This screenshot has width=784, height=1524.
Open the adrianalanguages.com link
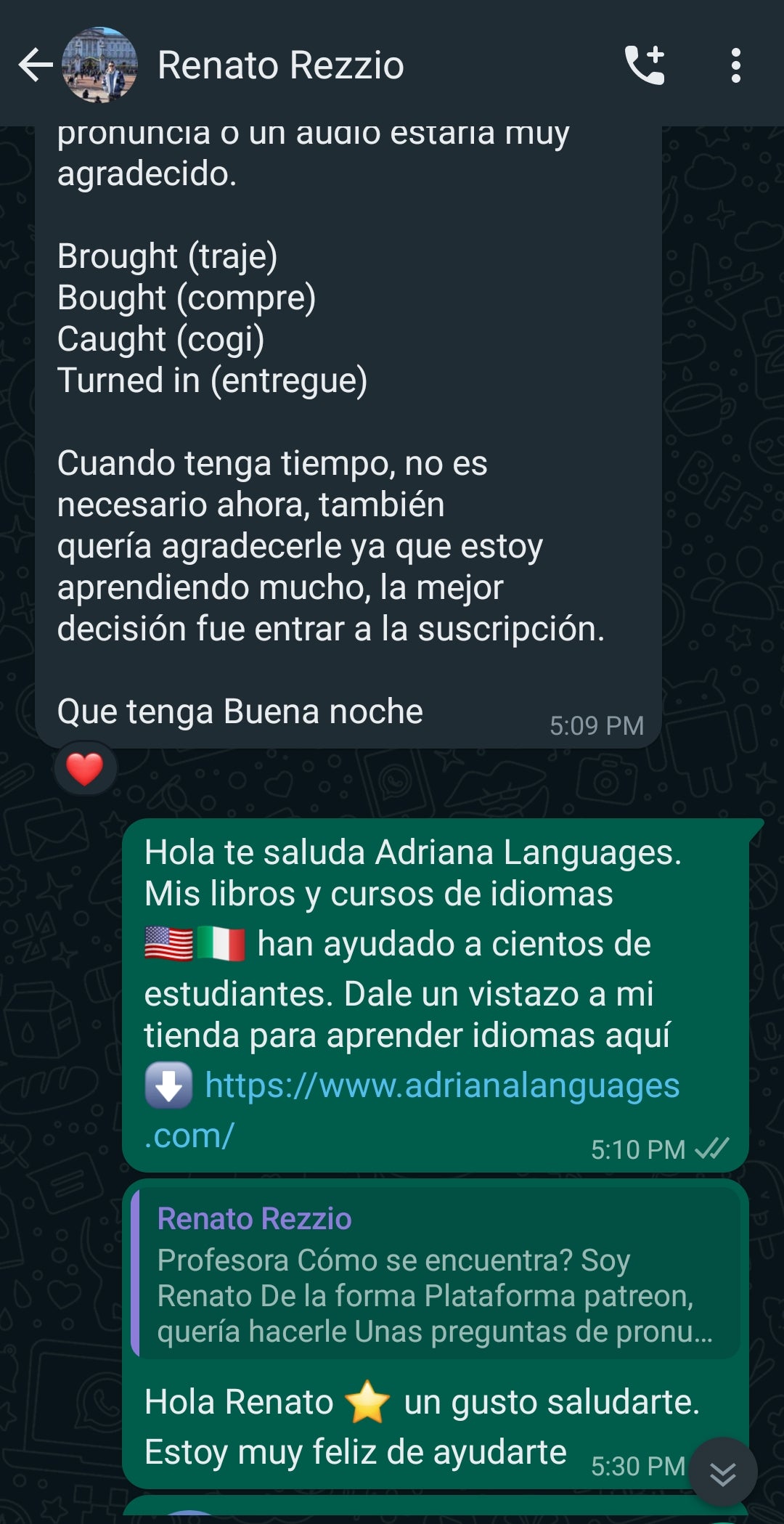point(441,1086)
